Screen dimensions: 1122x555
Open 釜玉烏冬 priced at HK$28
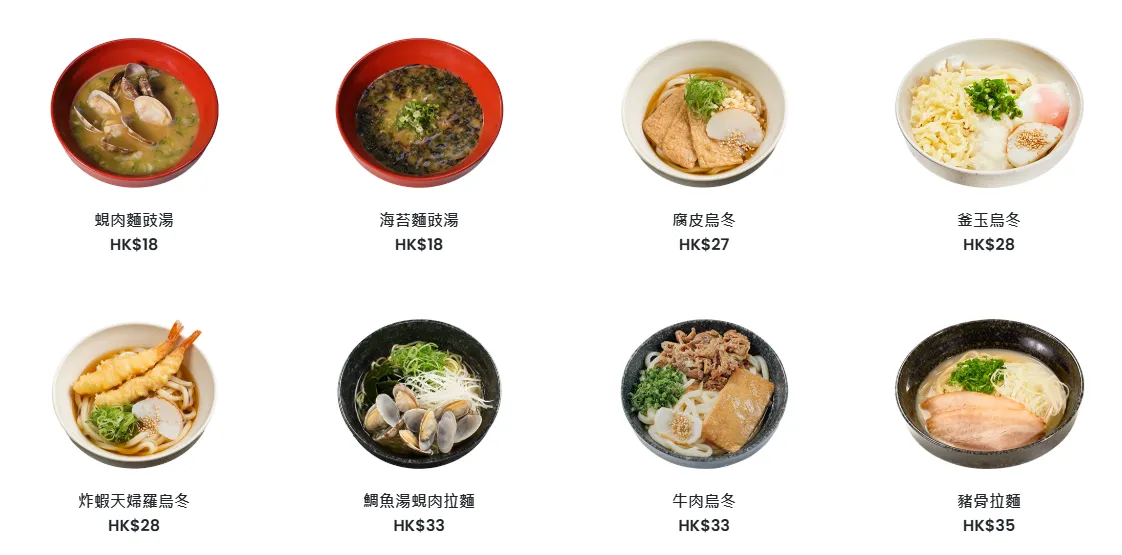(x=988, y=113)
